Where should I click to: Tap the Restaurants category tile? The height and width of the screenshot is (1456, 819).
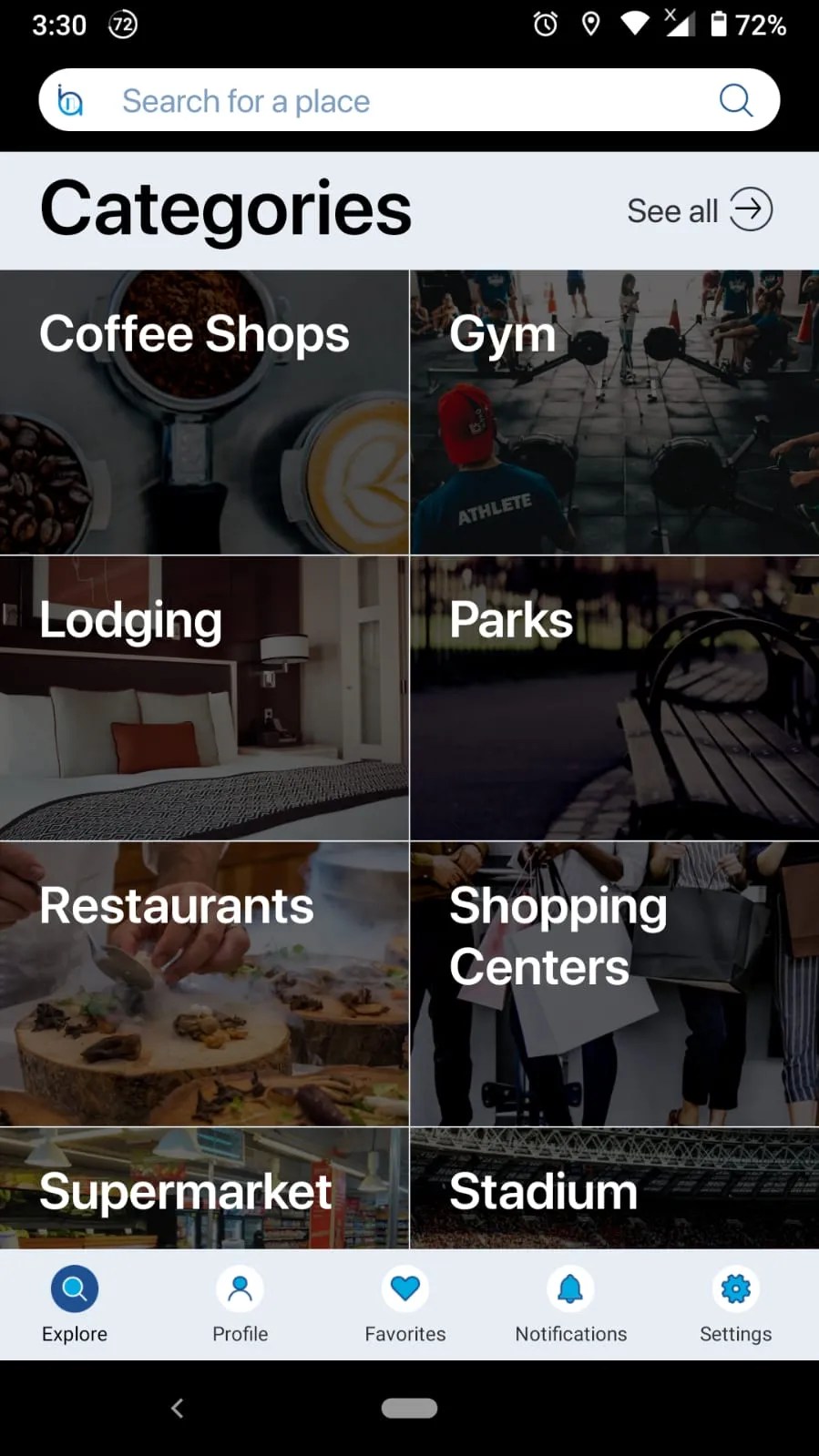(204, 983)
